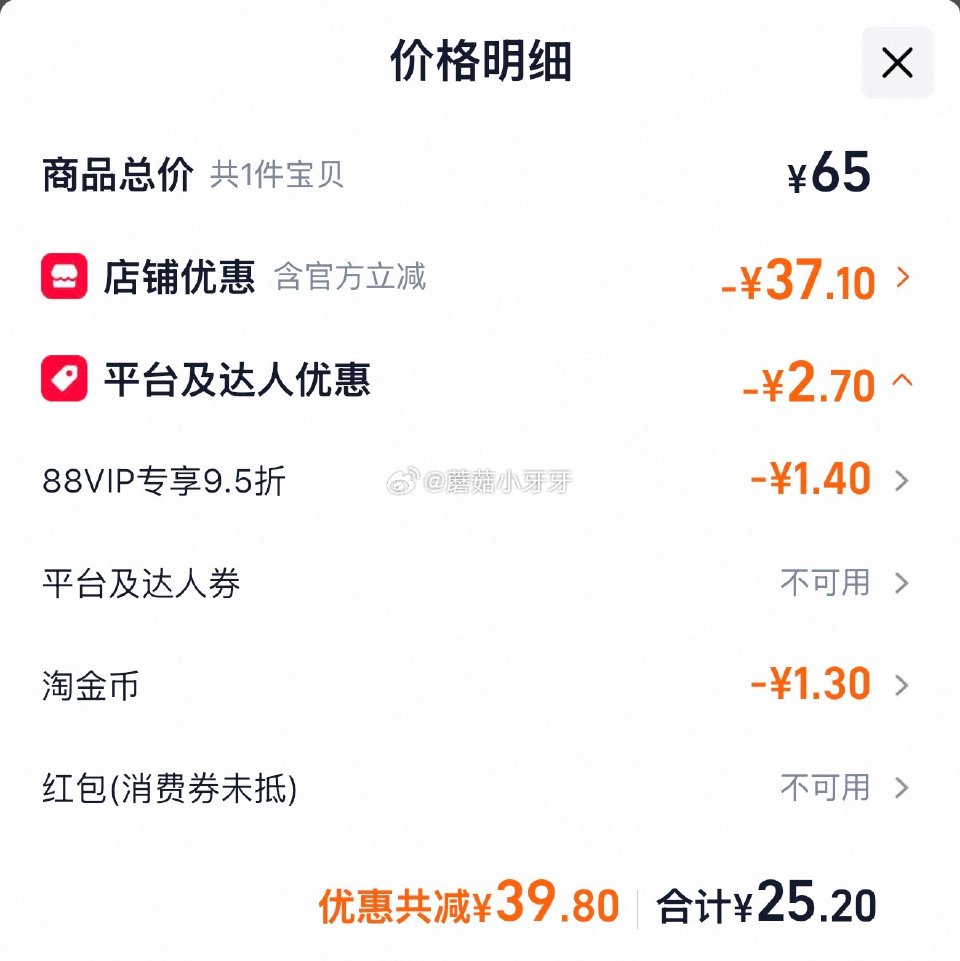Close the price detail popup
The width and height of the screenshot is (960, 961).
click(897, 62)
